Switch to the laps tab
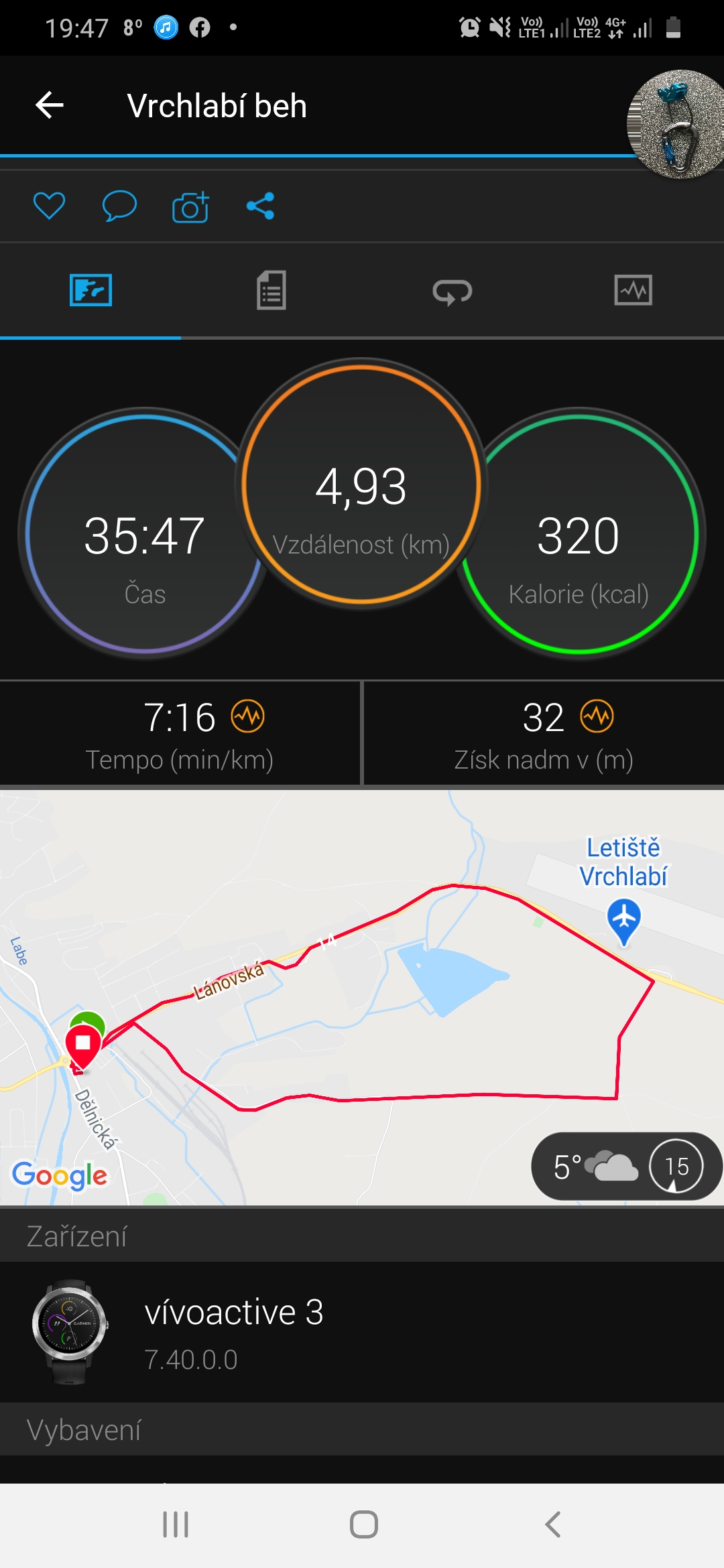This screenshot has width=724, height=1568. click(452, 291)
